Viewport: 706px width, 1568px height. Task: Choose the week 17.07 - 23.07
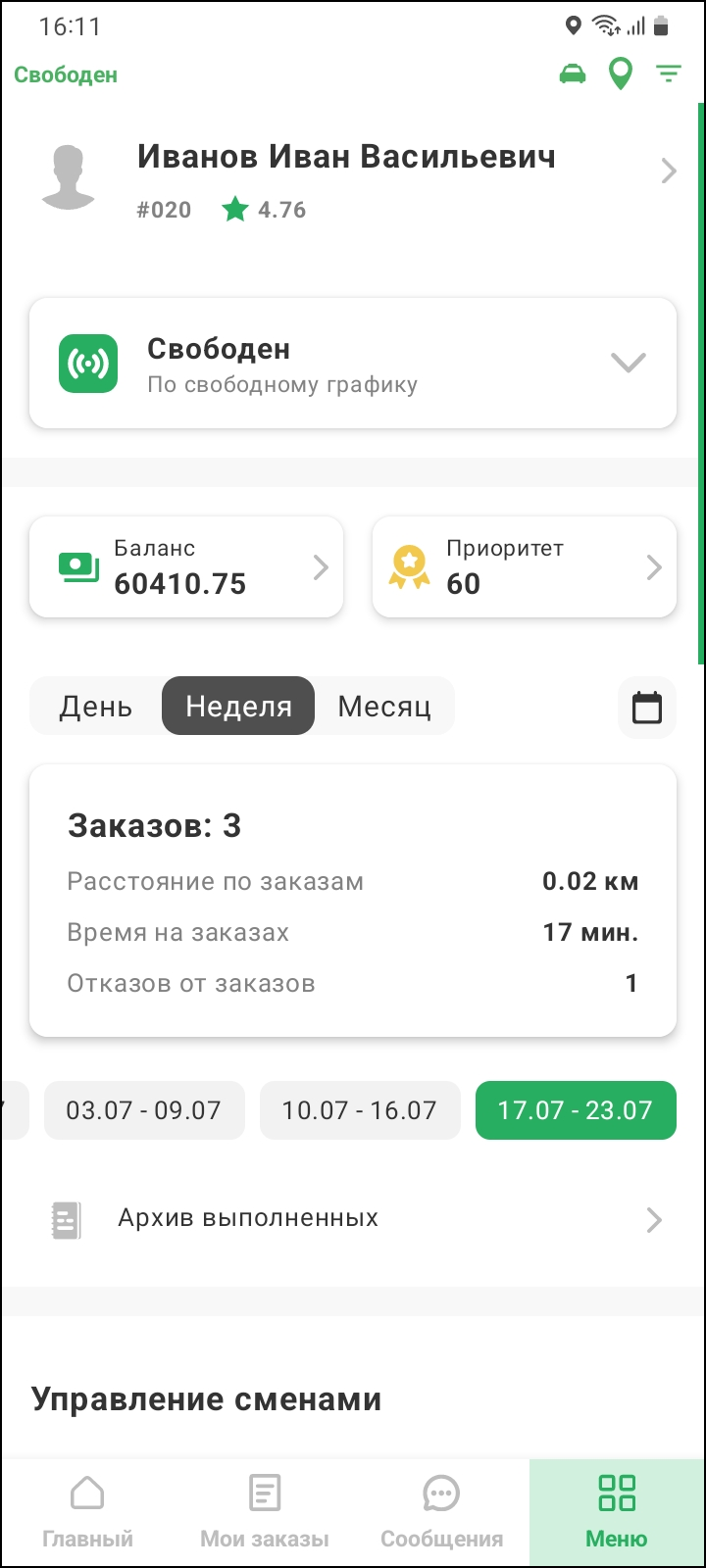(x=576, y=1110)
